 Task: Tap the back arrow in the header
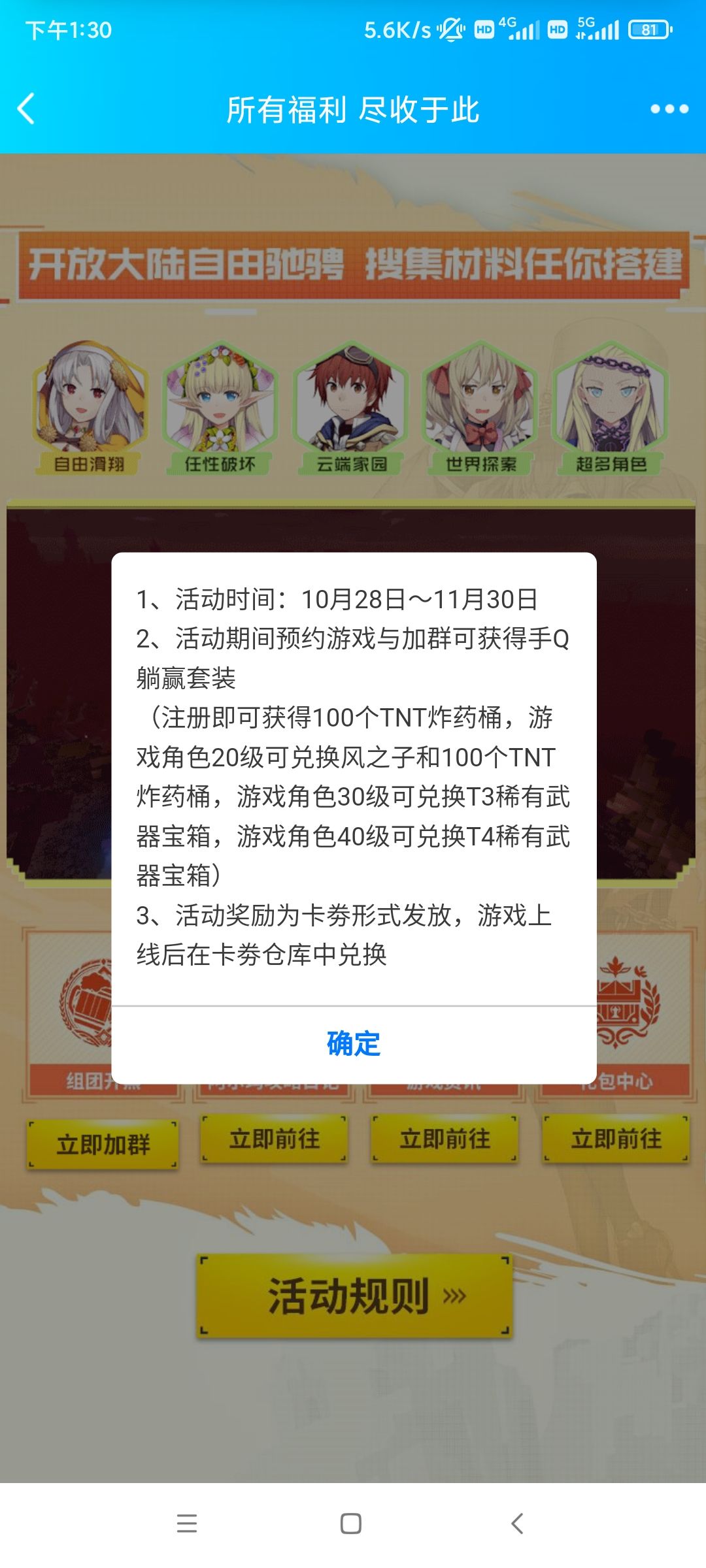(26, 110)
